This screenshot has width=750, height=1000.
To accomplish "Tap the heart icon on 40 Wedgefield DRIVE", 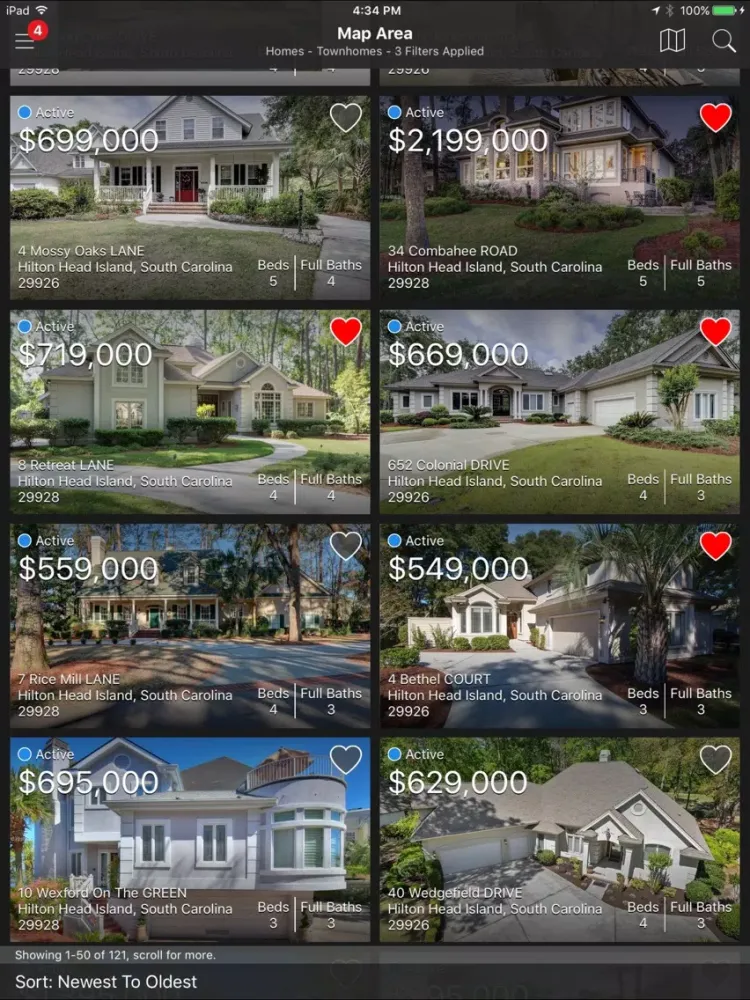I will pyautogui.click(x=715, y=760).
